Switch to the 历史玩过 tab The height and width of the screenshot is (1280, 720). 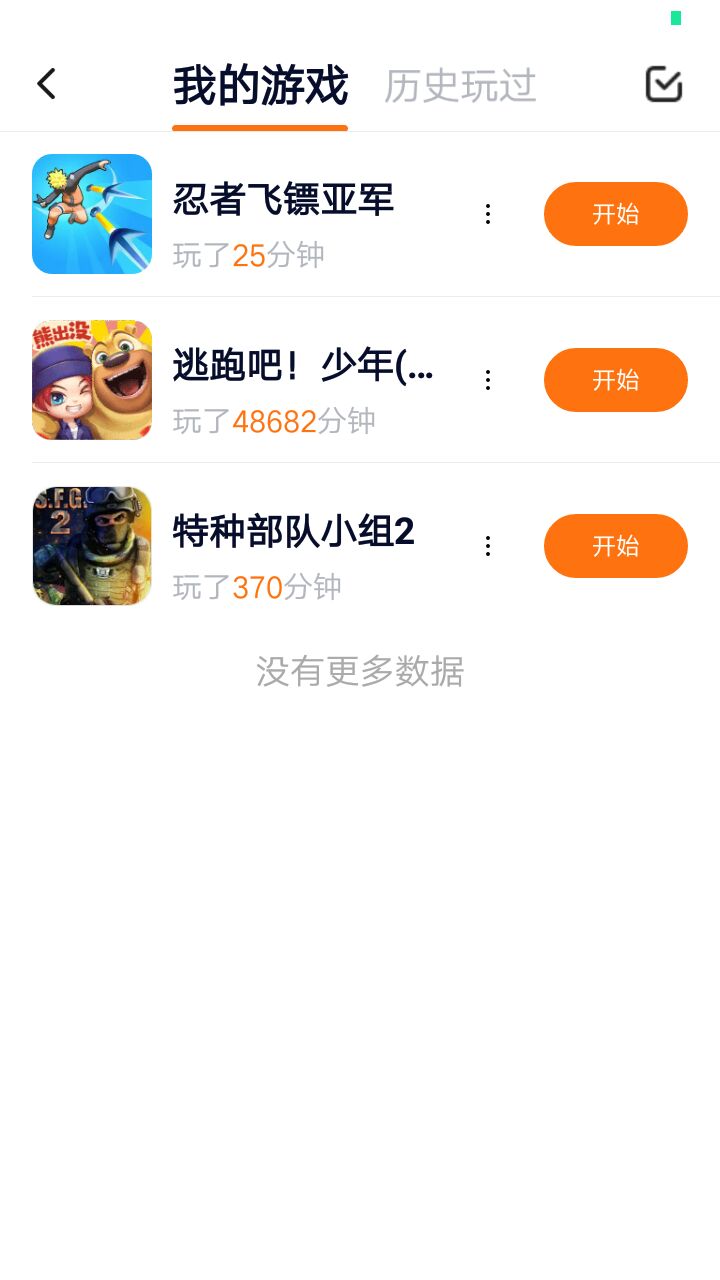point(460,86)
